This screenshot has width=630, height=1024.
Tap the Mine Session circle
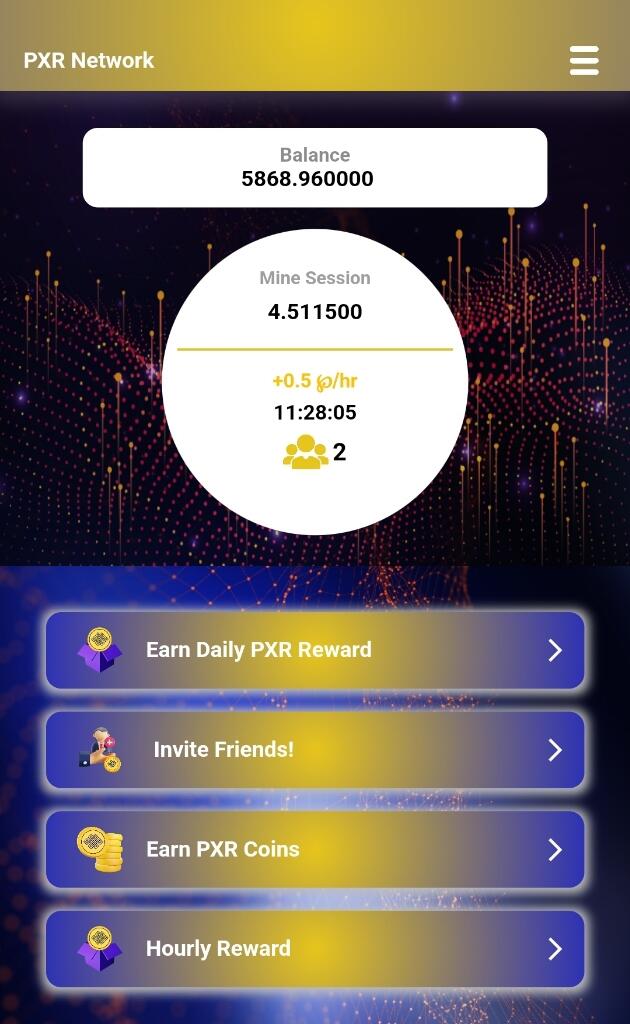coord(315,382)
